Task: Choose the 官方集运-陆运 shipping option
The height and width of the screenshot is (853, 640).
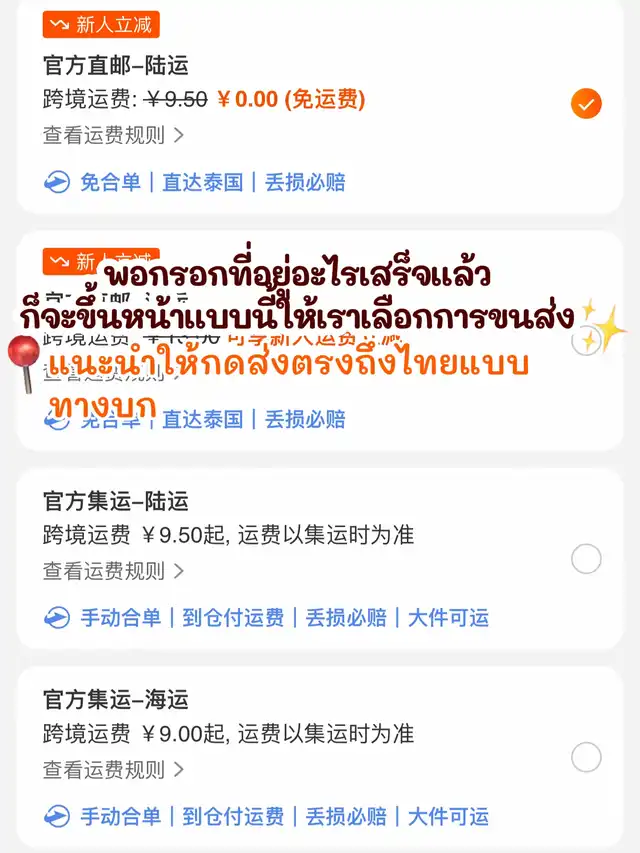Action: click(586, 559)
